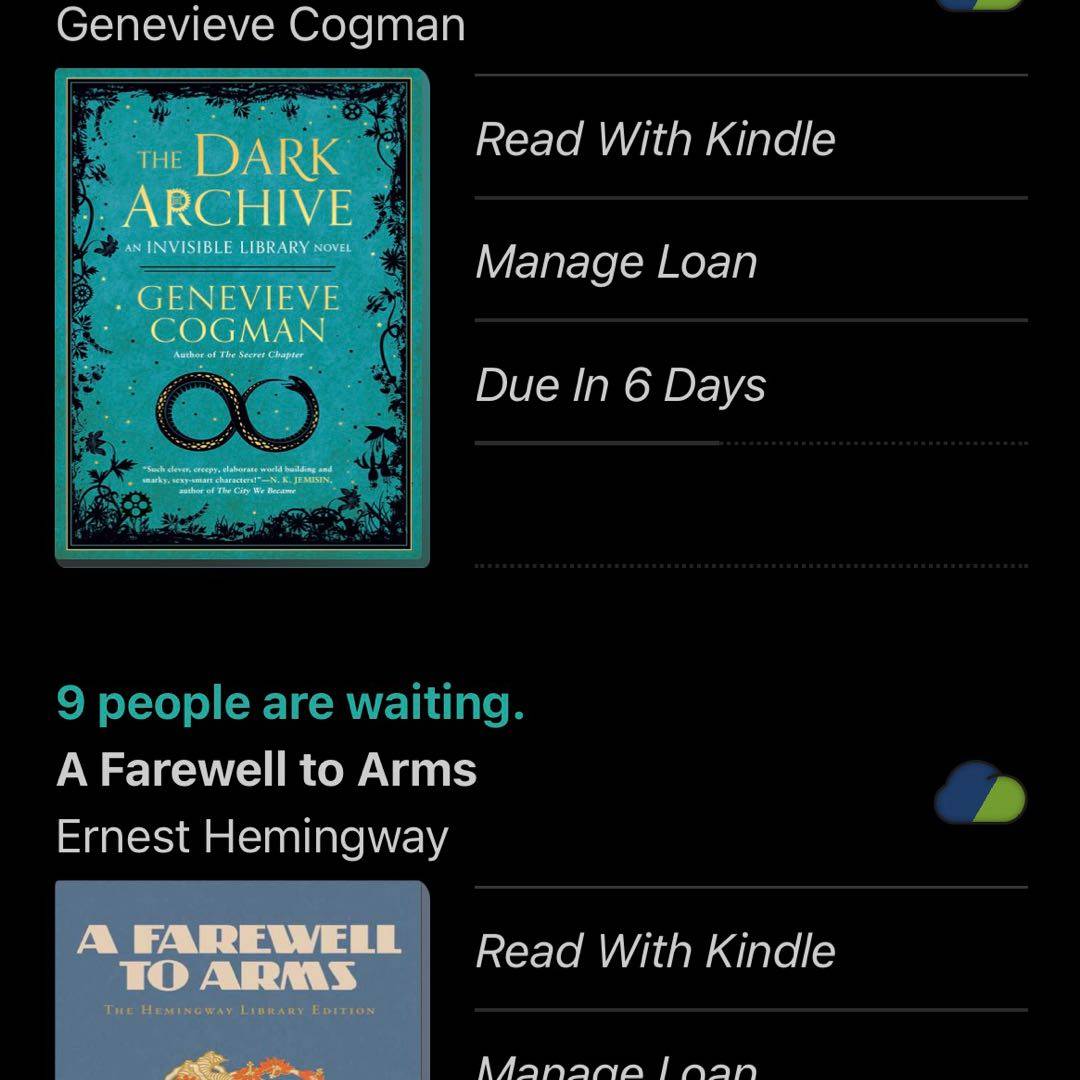This screenshot has height=1080, width=1080.
Task: Open The Dark Archive book cover
Action: click(242, 317)
